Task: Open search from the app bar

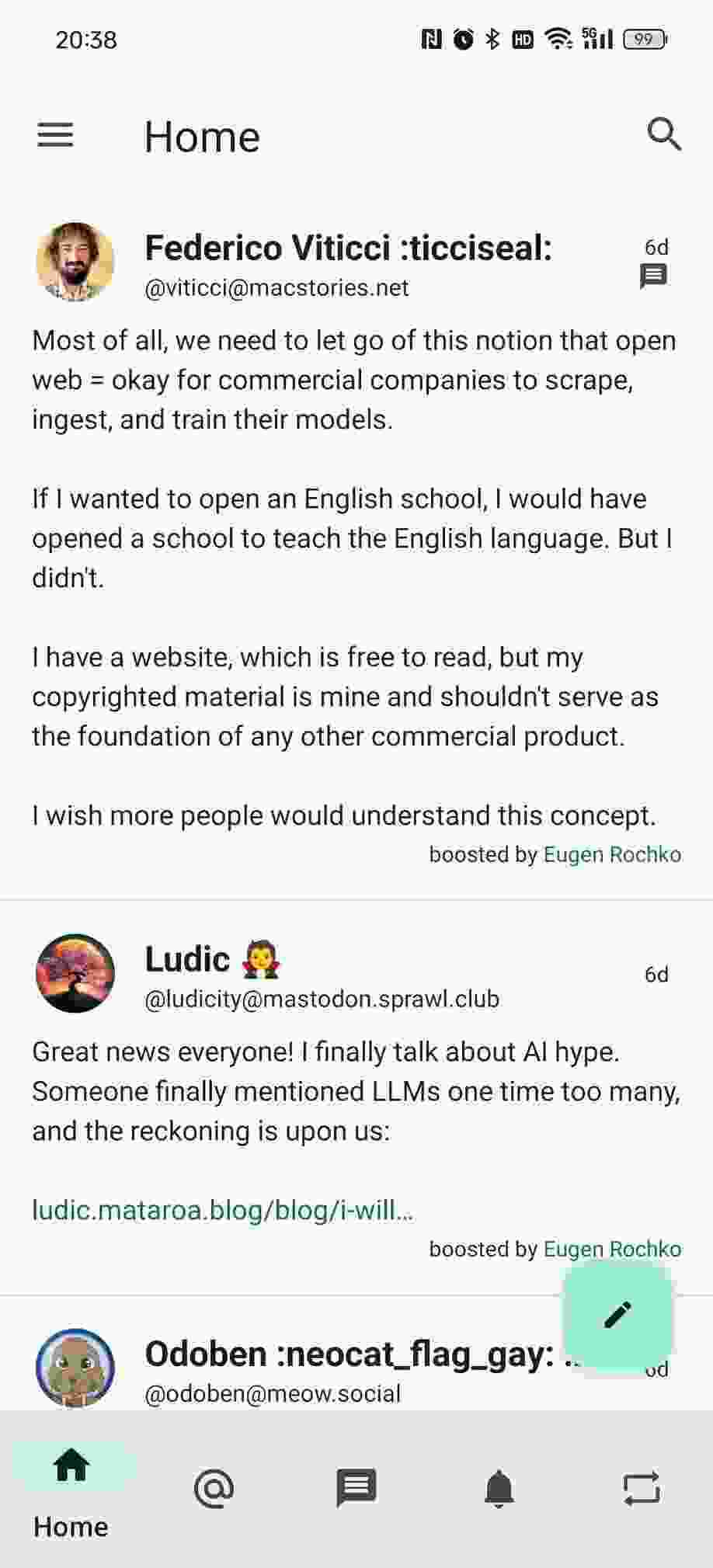Action: tap(664, 134)
